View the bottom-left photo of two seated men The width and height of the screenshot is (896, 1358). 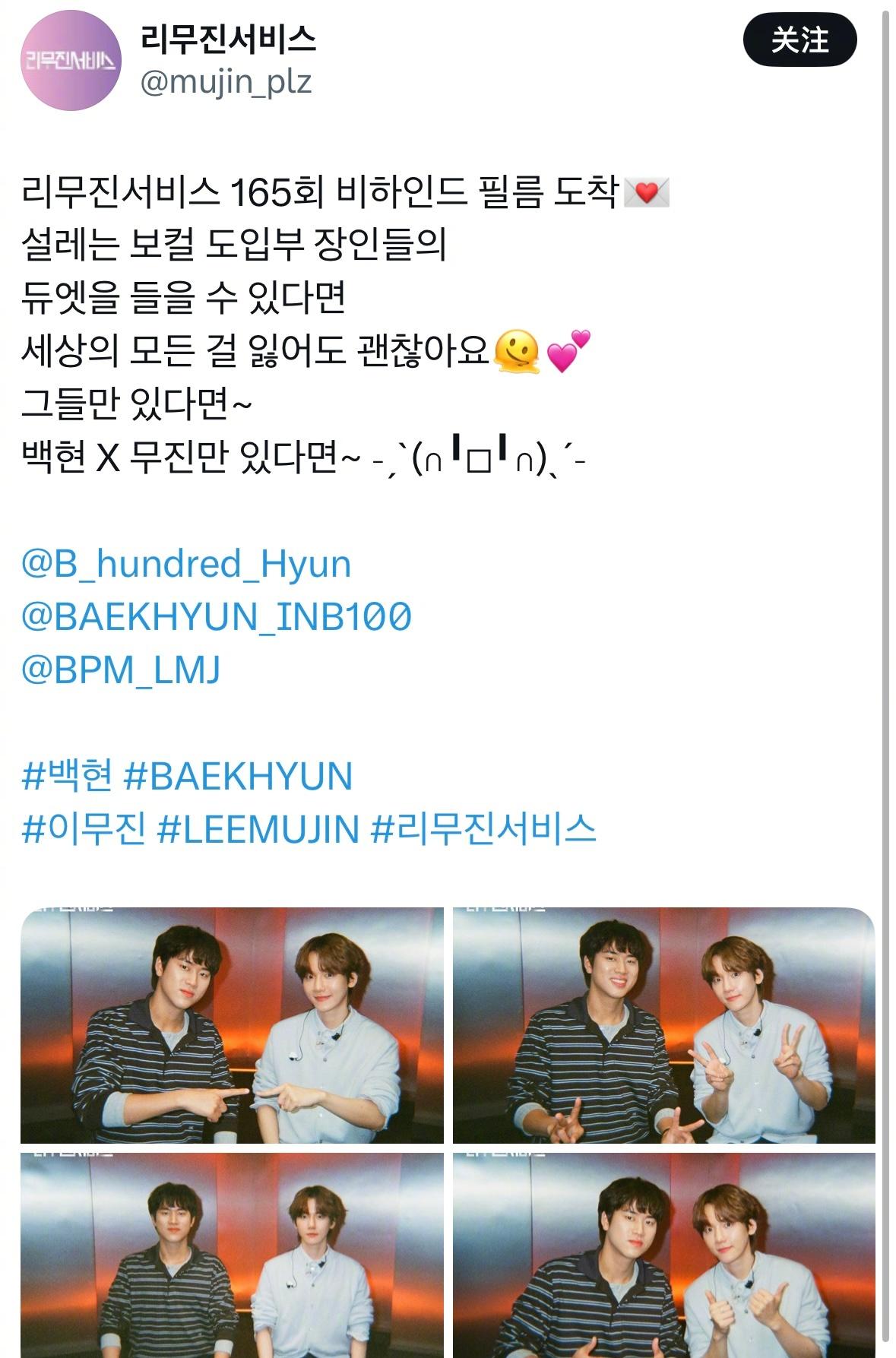232,1254
